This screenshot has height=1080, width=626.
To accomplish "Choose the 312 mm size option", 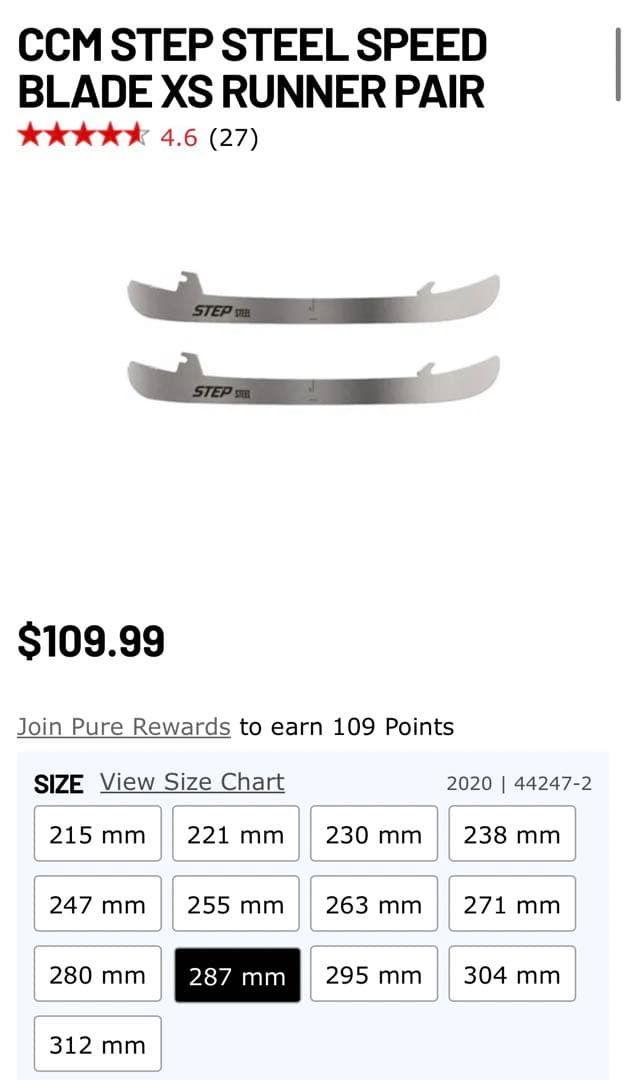I will (x=97, y=1044).
